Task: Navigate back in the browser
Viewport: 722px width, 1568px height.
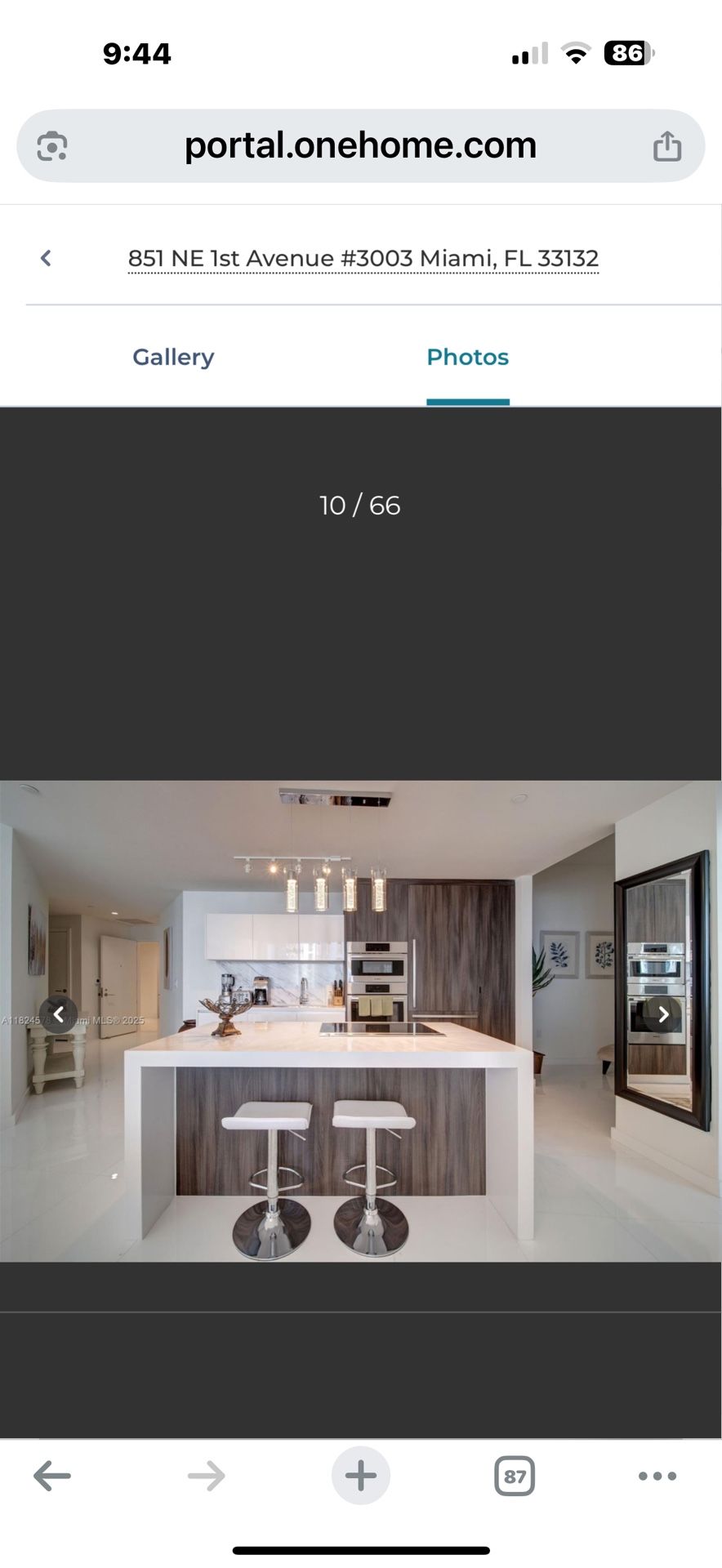Action: pos(52,1476)
